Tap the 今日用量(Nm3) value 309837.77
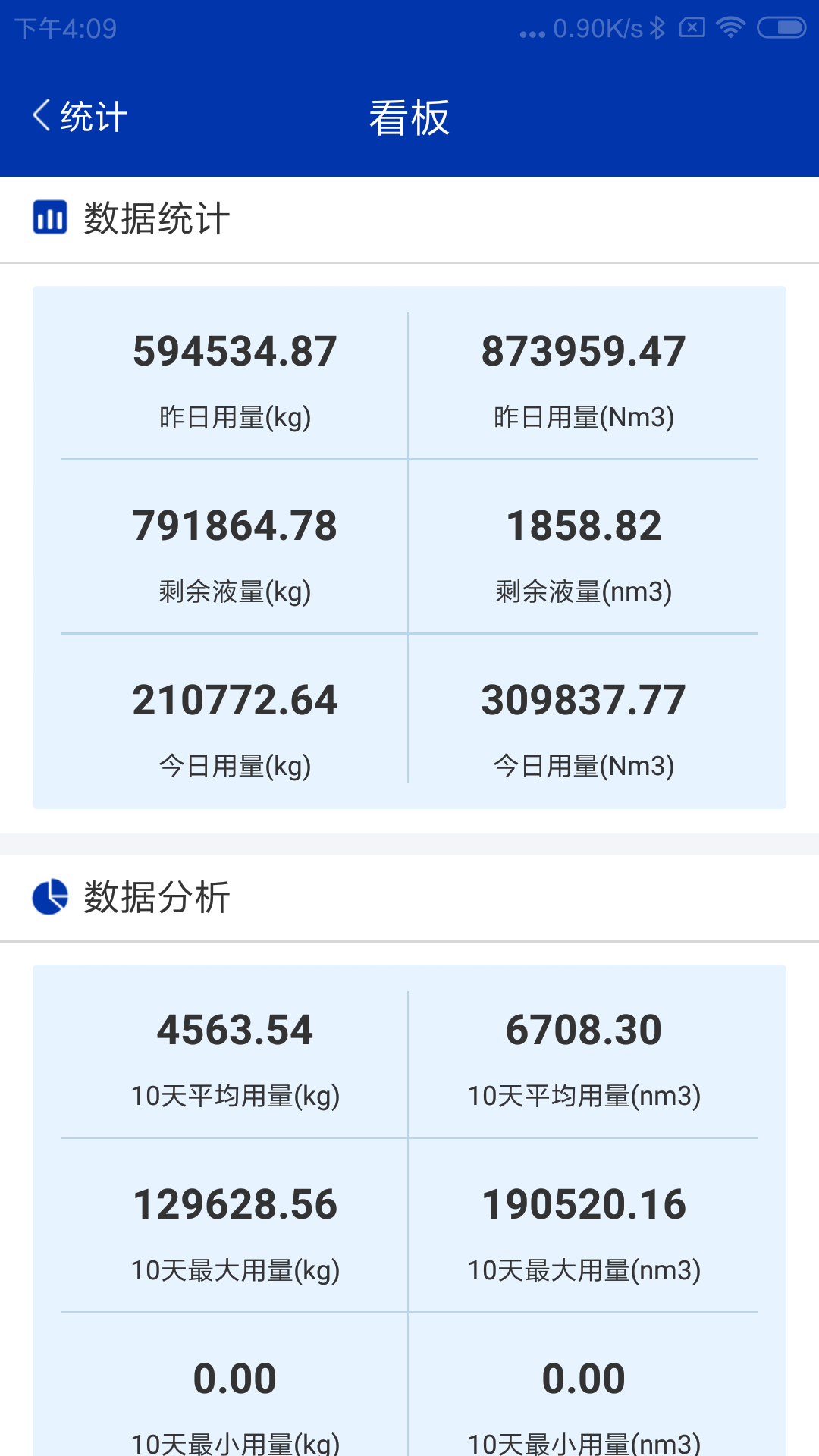The image size is (819, 1456). pos(584,701)
